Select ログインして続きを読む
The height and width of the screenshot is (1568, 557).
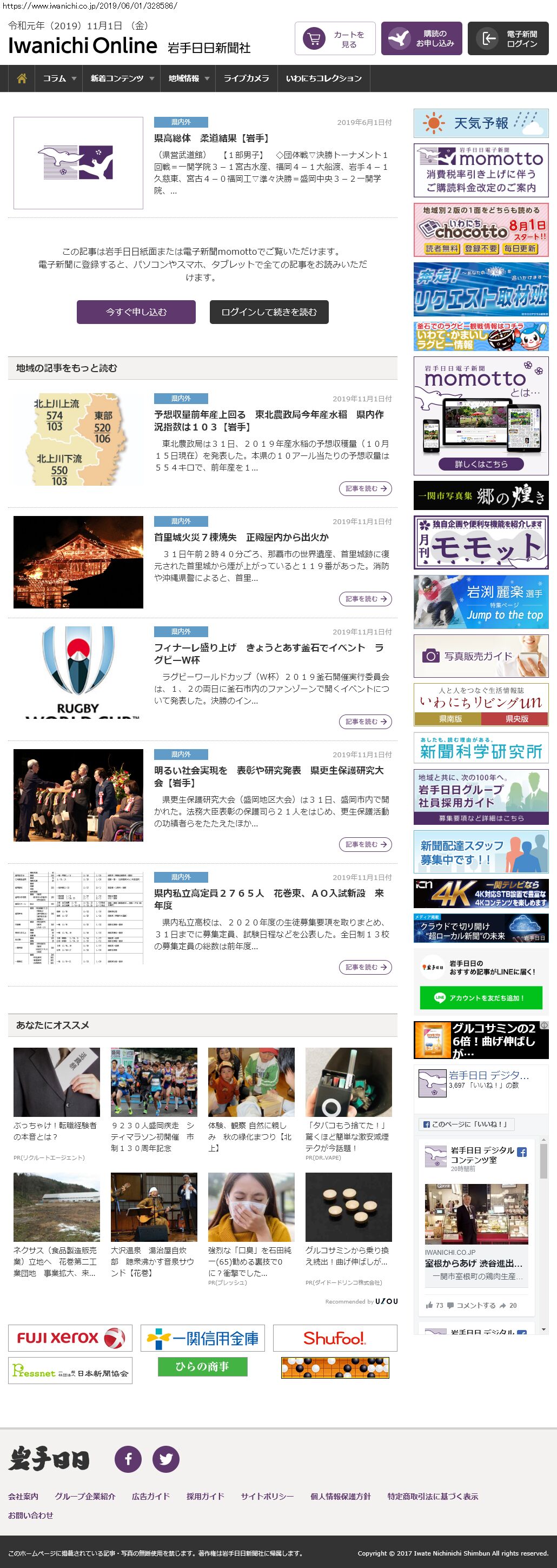tap(269, 312)
